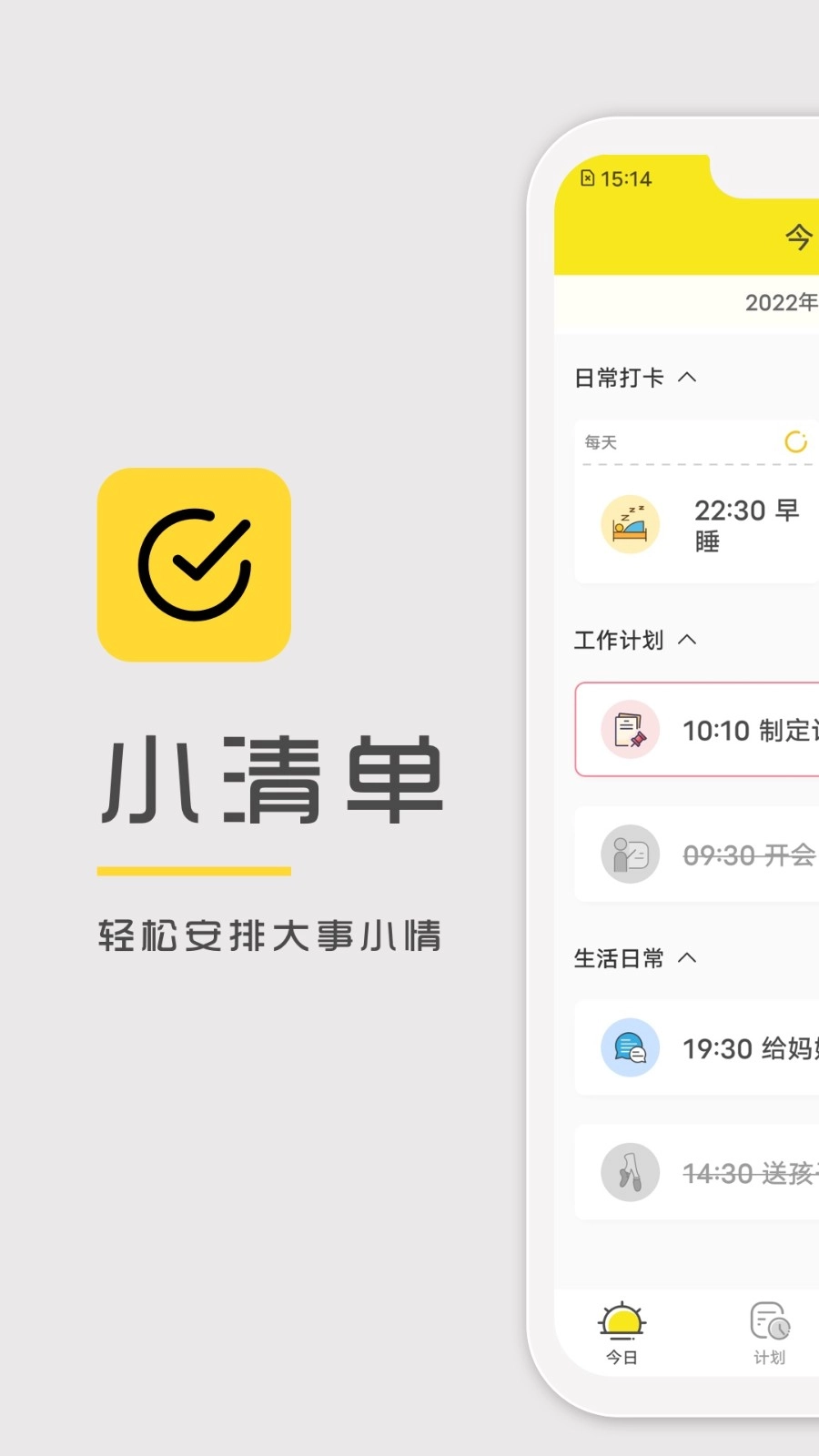Click the small file icon in the status bar
The width and height of the screenshot is (819, 1456).
591,178
